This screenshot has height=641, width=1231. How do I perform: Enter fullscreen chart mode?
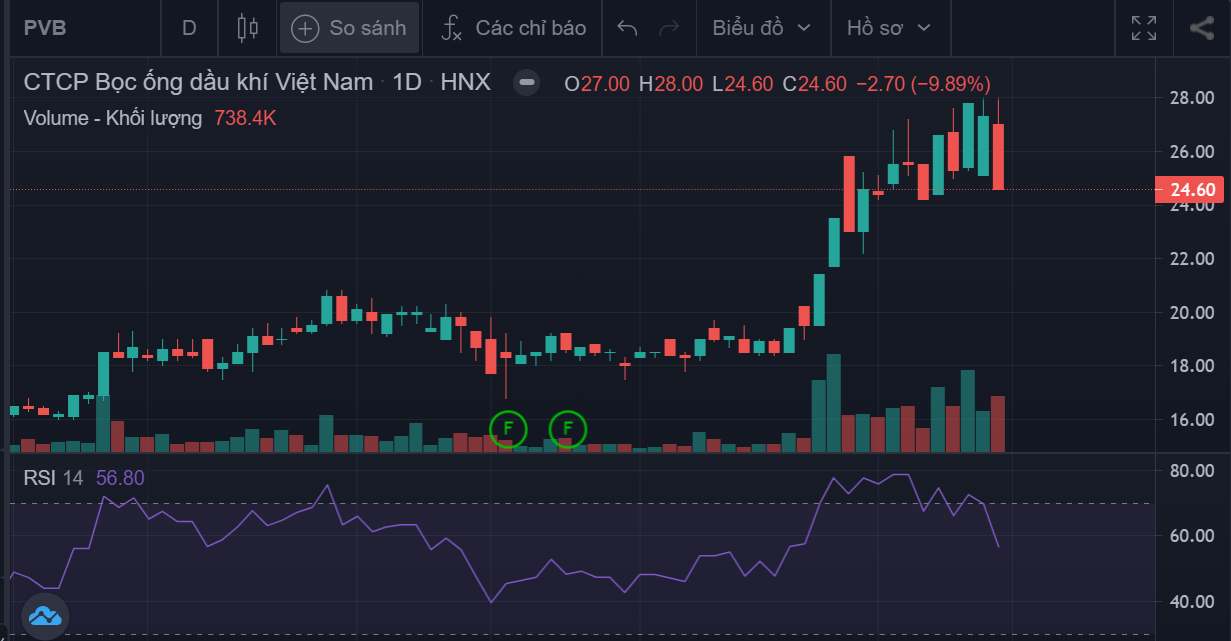tap(1144, 28)
